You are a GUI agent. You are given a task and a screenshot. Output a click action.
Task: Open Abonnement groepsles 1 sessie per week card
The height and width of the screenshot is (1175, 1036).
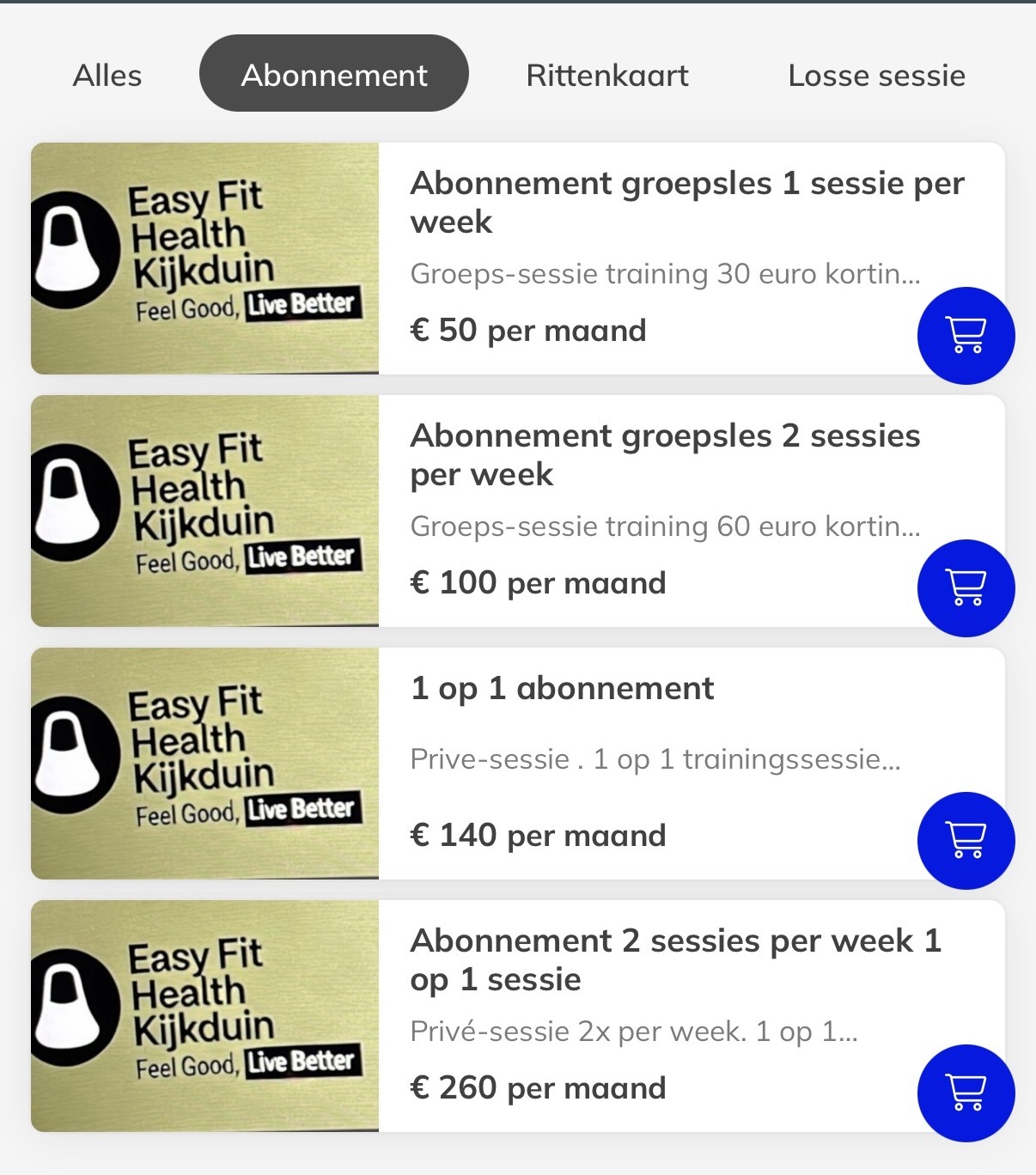click(687, 203)
